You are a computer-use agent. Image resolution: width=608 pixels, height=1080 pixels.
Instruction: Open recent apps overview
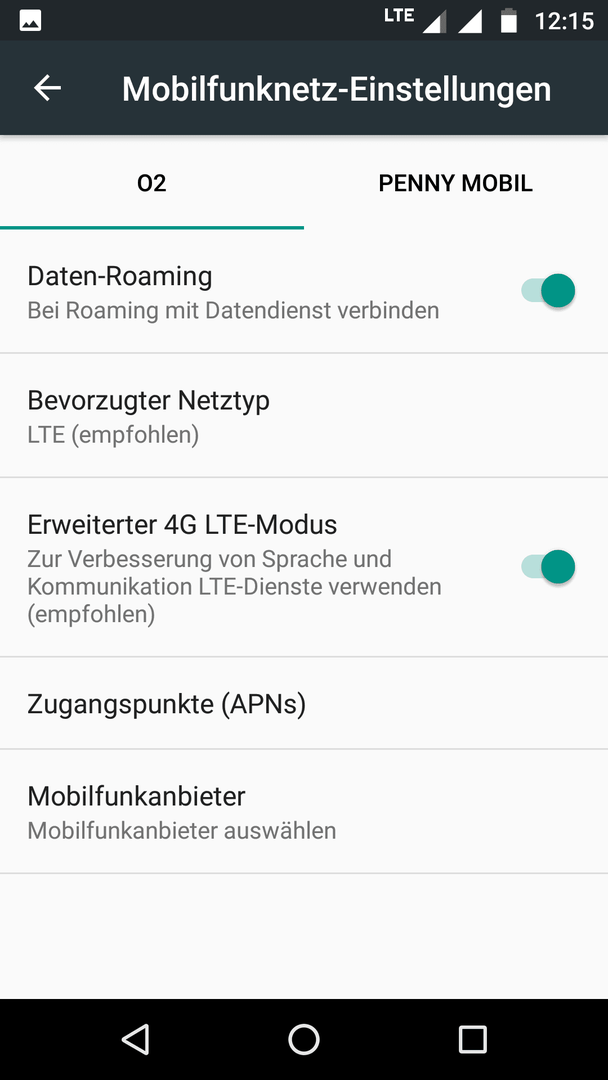pyautogui.click(x=472, y=1039)
